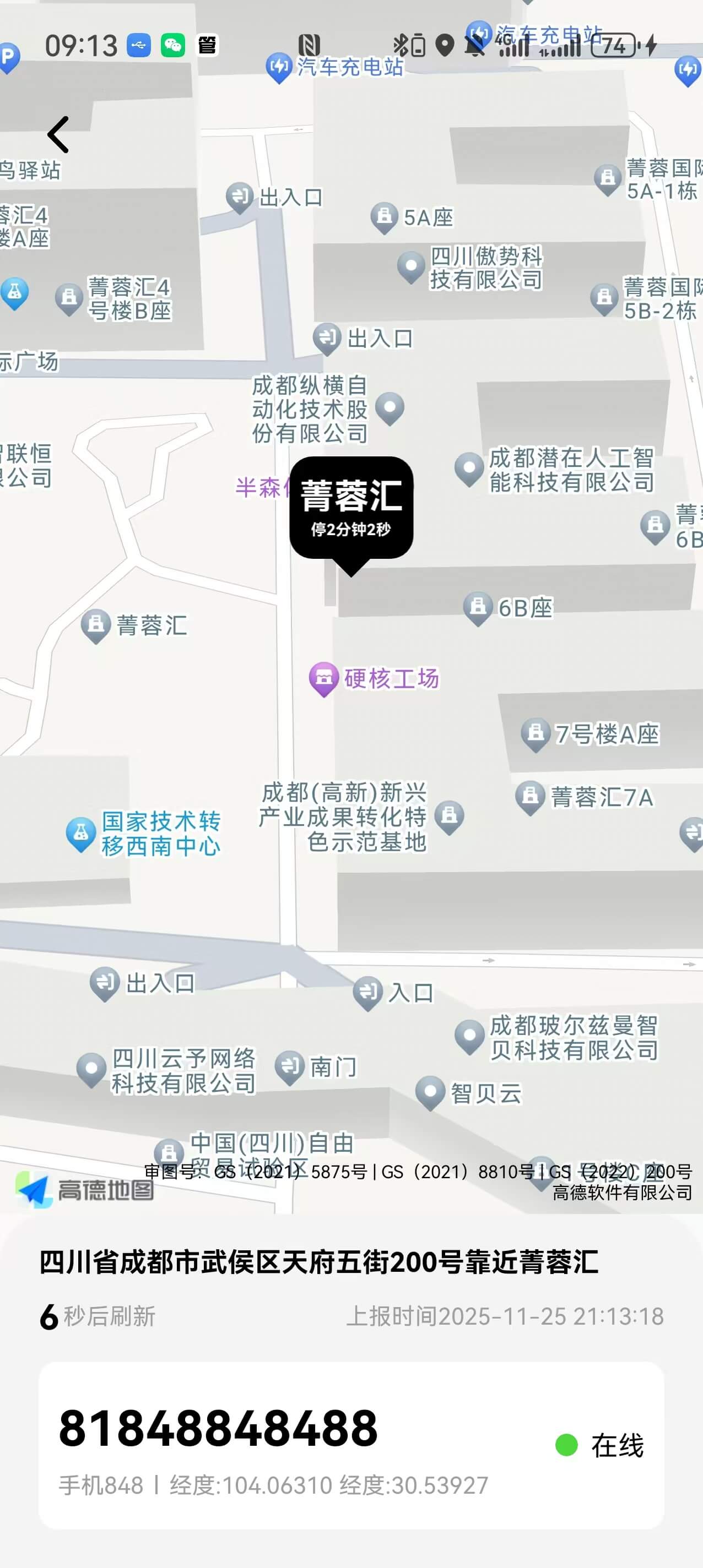This screenshot has height=1568, width=703.
Task: Select the 国家技术转移西南中心 marker
Action: (x=80, y=834)
